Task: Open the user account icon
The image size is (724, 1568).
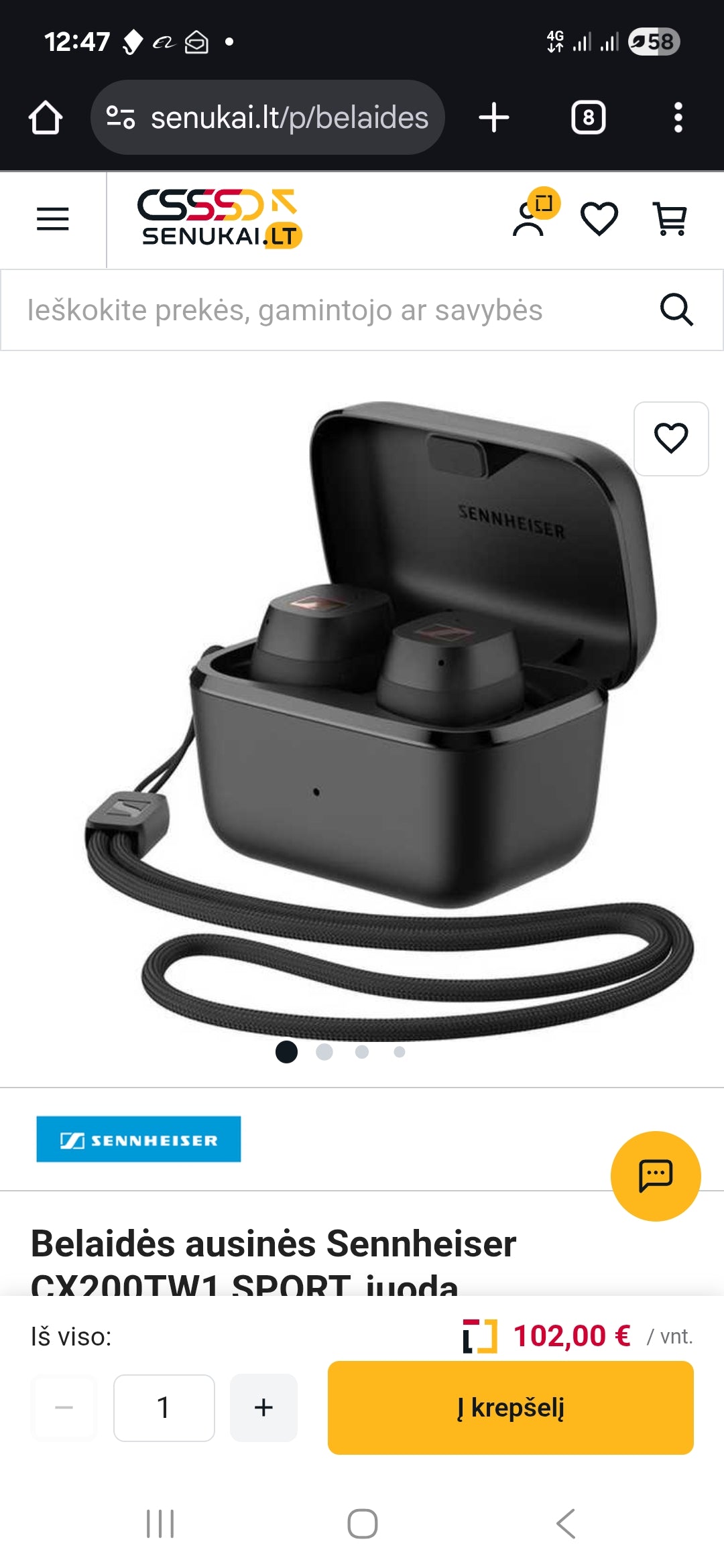Action: point(529,220)
